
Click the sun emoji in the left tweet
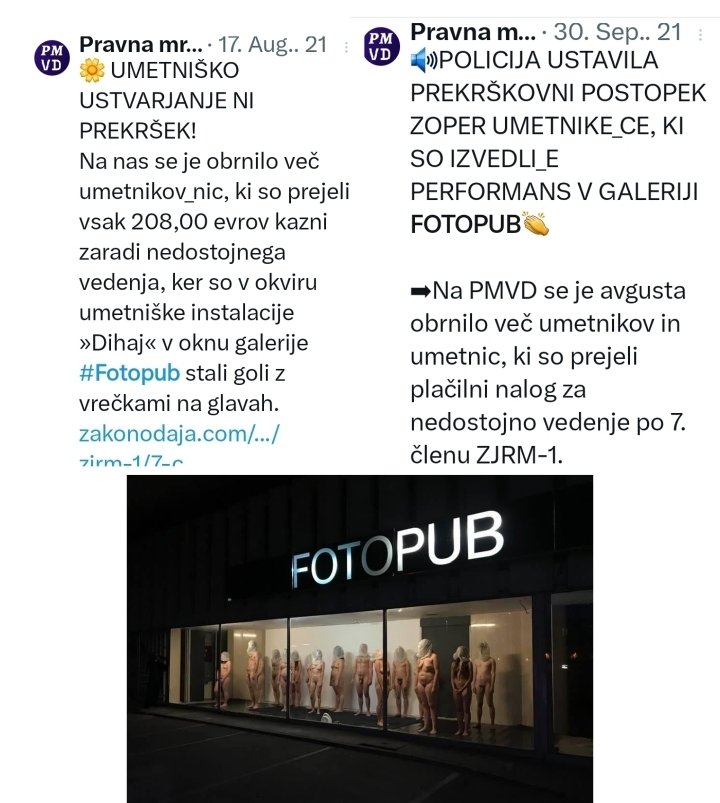[x=91, y=70]
